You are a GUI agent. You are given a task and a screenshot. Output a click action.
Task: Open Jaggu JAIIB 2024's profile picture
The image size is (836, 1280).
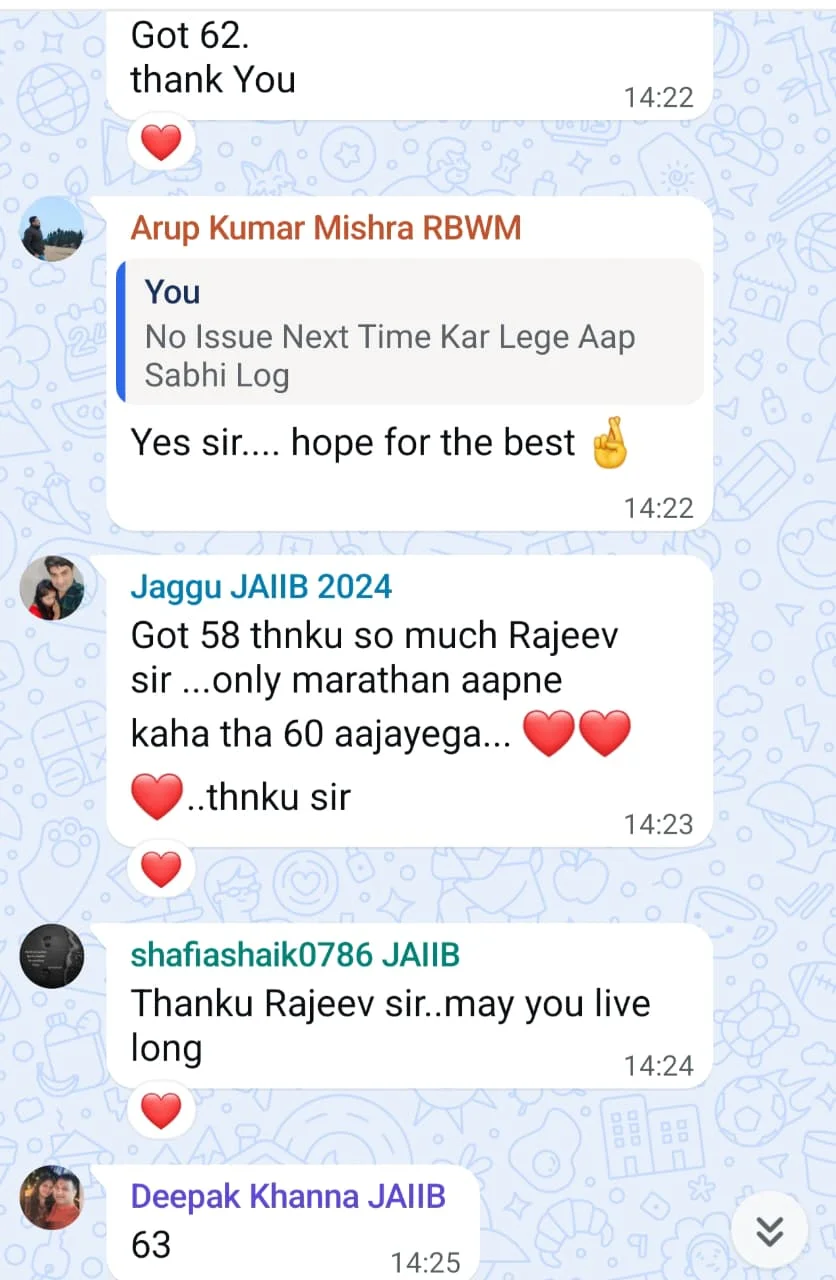pos(52,588)
